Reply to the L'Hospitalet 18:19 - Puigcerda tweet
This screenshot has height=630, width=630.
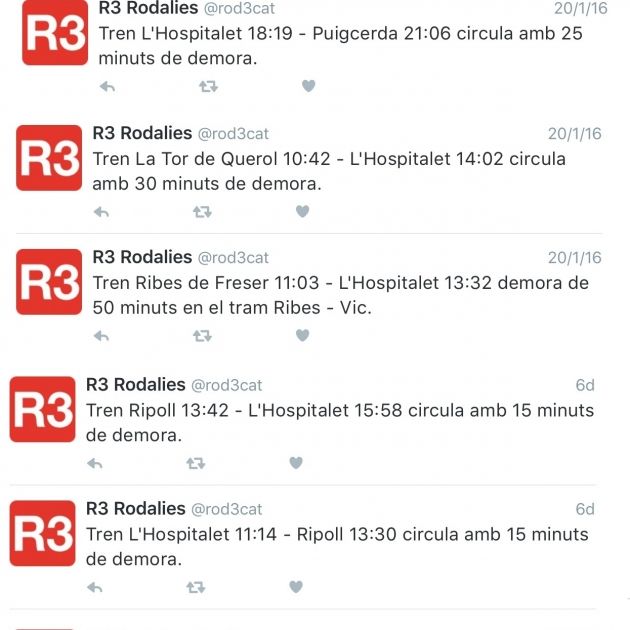pyautogui.click(x=107, y=87)
